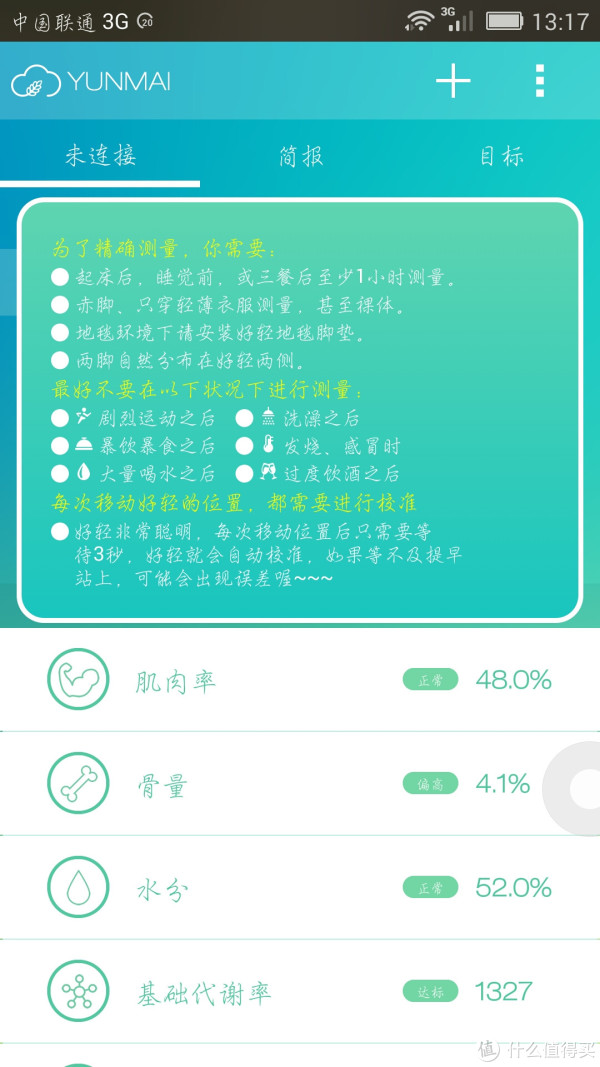Switch to the 简报 tab
This screenshot has height=1067, width=600.
coord(301,156)
